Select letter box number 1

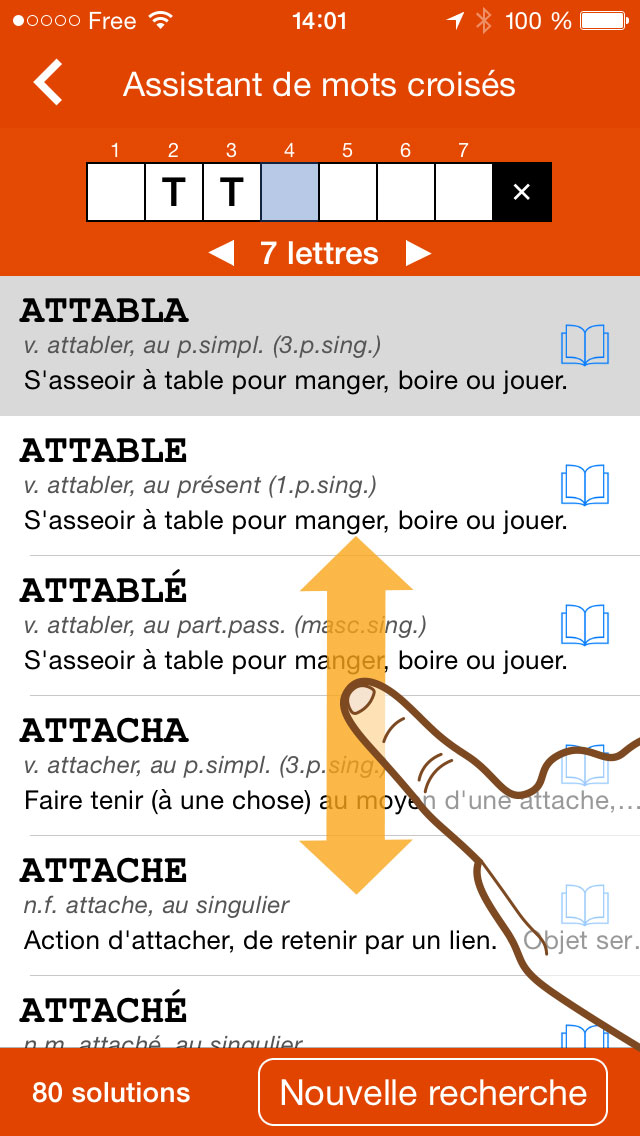click(x=116, y=192)
